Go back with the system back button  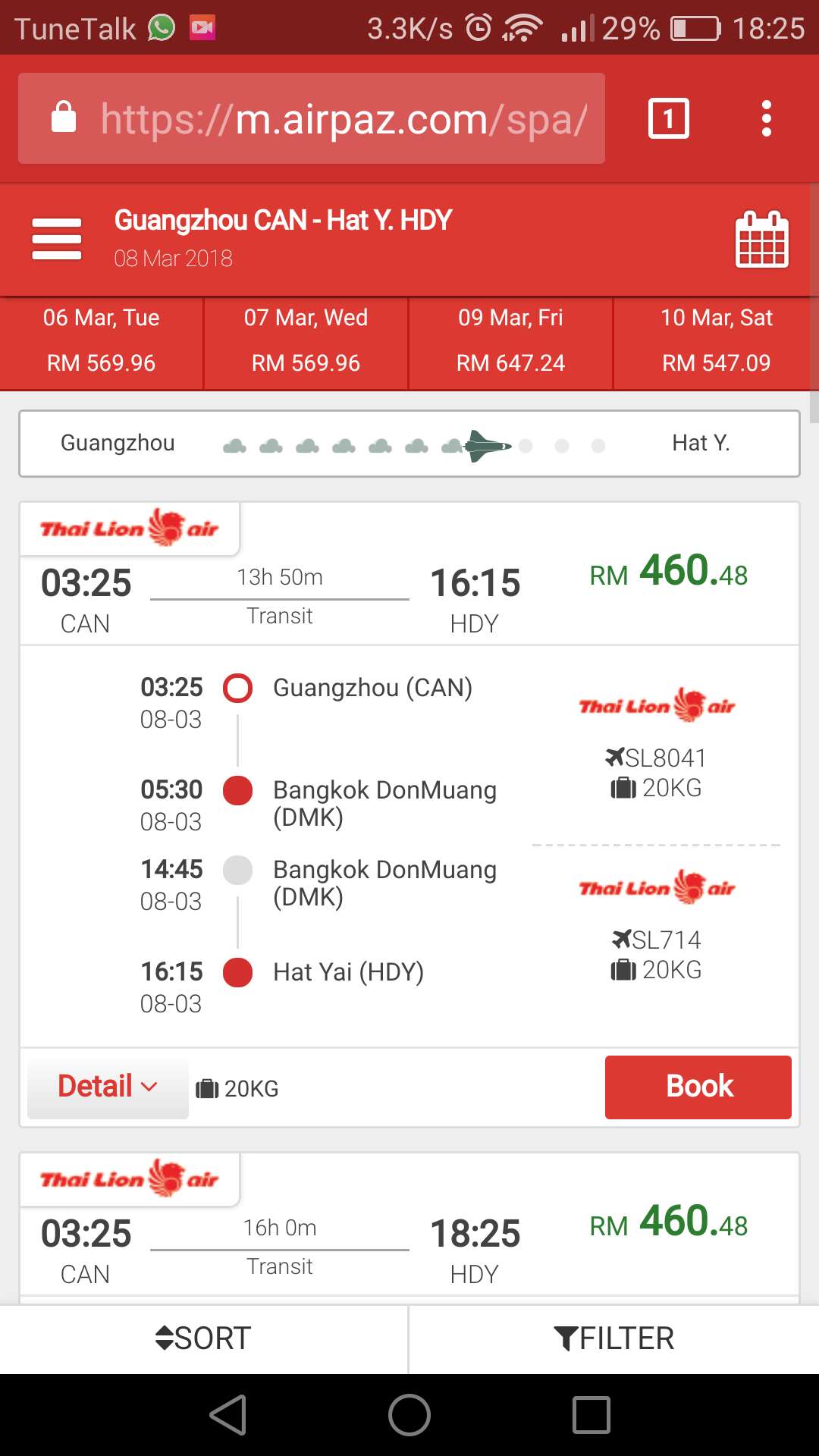pyautogui.click(x=227, y=1415)
